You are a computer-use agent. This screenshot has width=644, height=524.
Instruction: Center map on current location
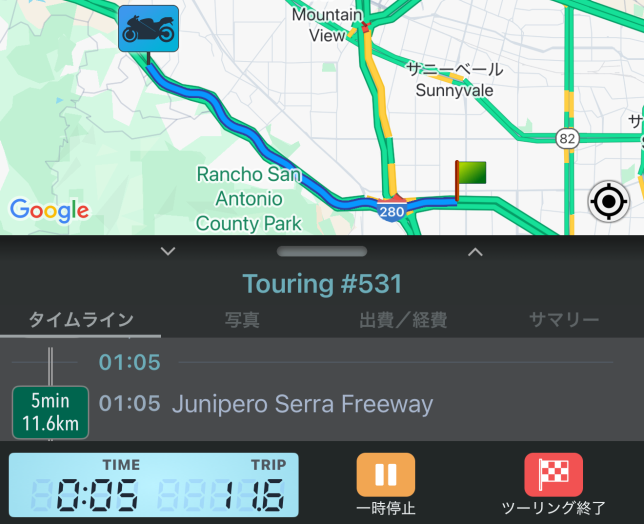(608, 203)
